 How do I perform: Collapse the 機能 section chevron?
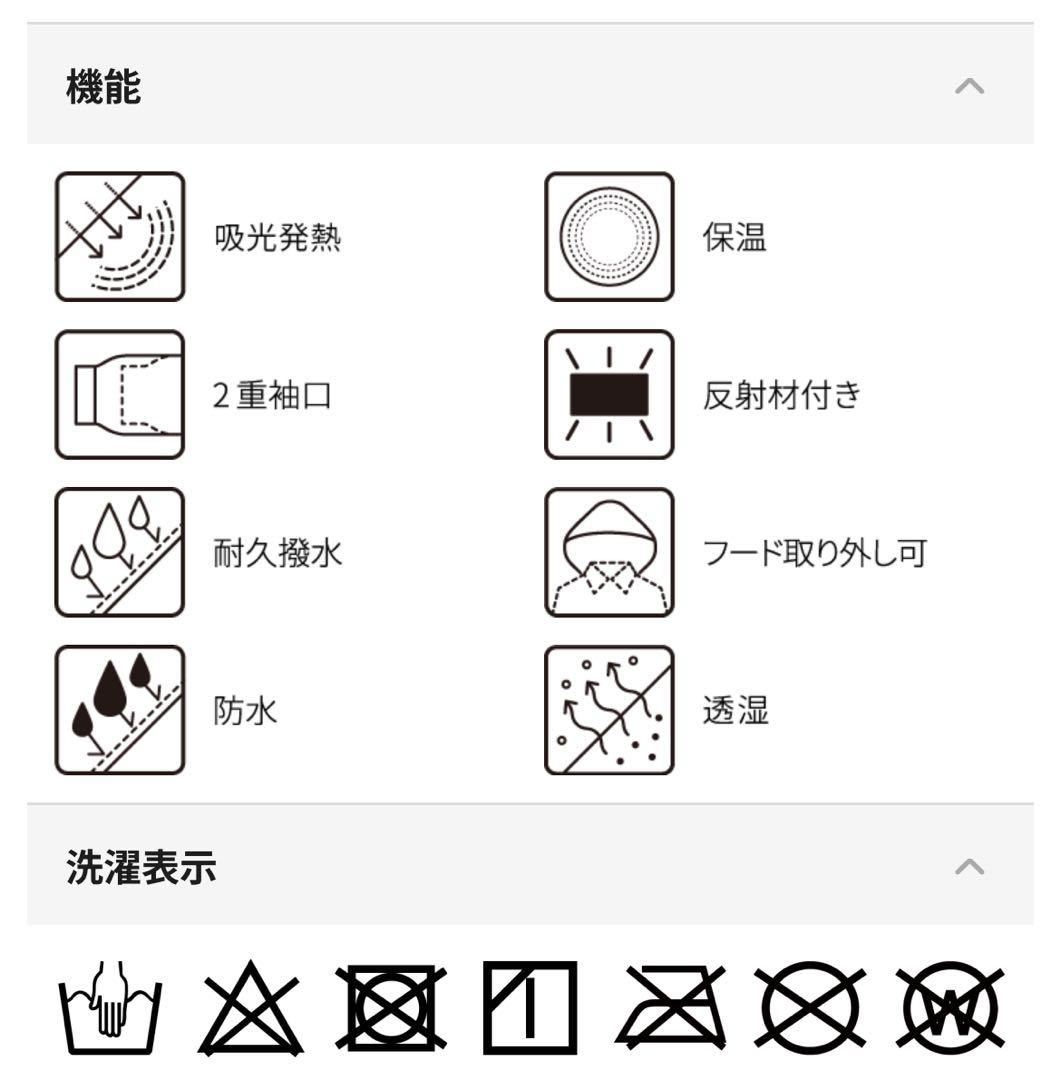969,86
